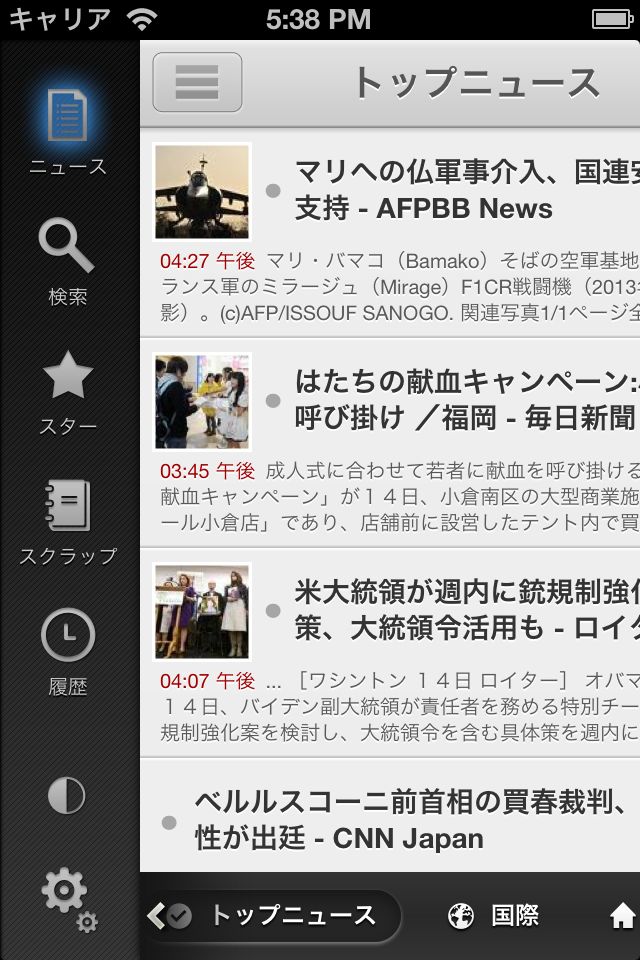Open settings gear icon
Screen dimensions: 640x960
67,896
